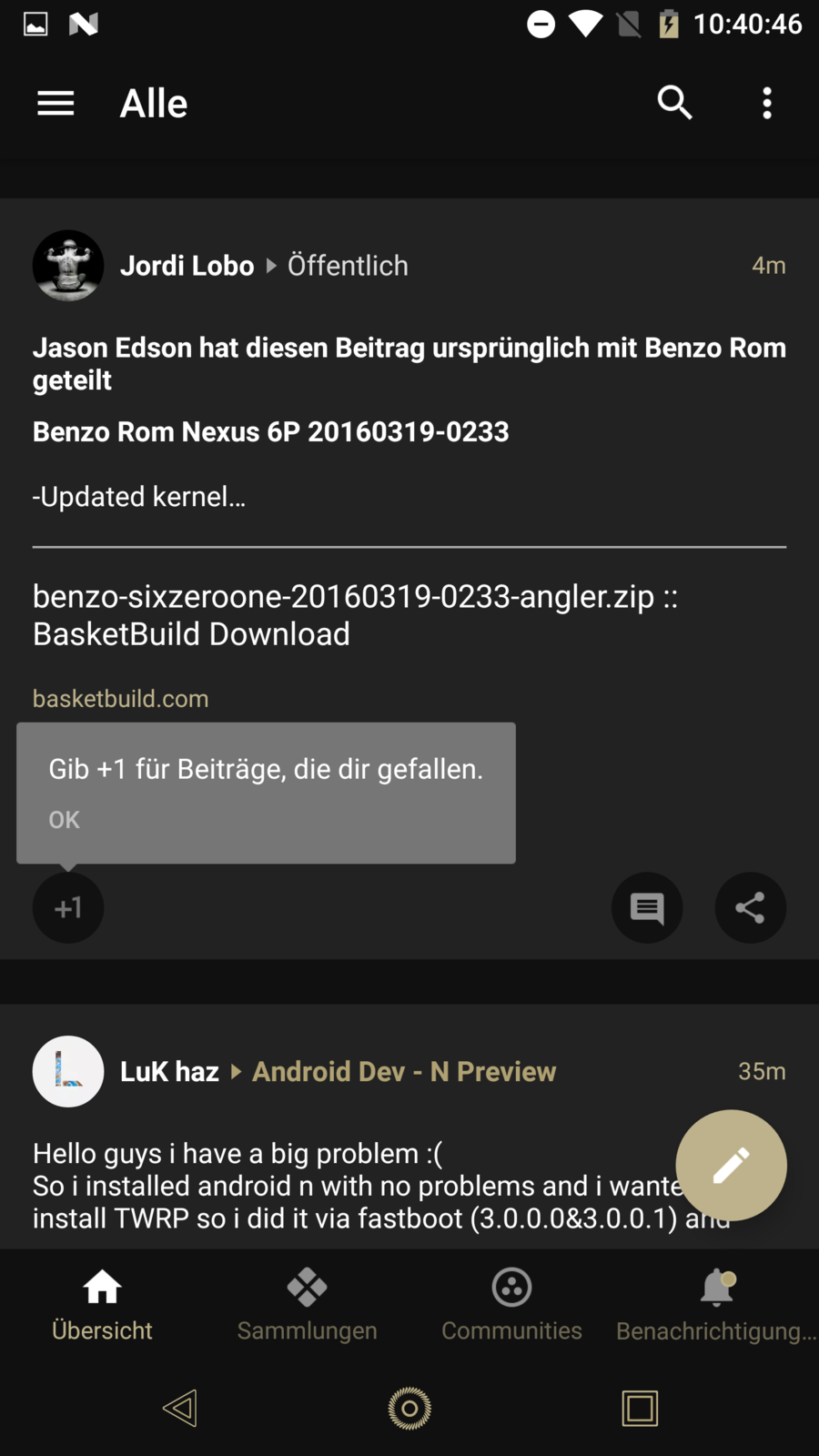Open the Android Dev - N Preview community

click(x=404, y=1071)
